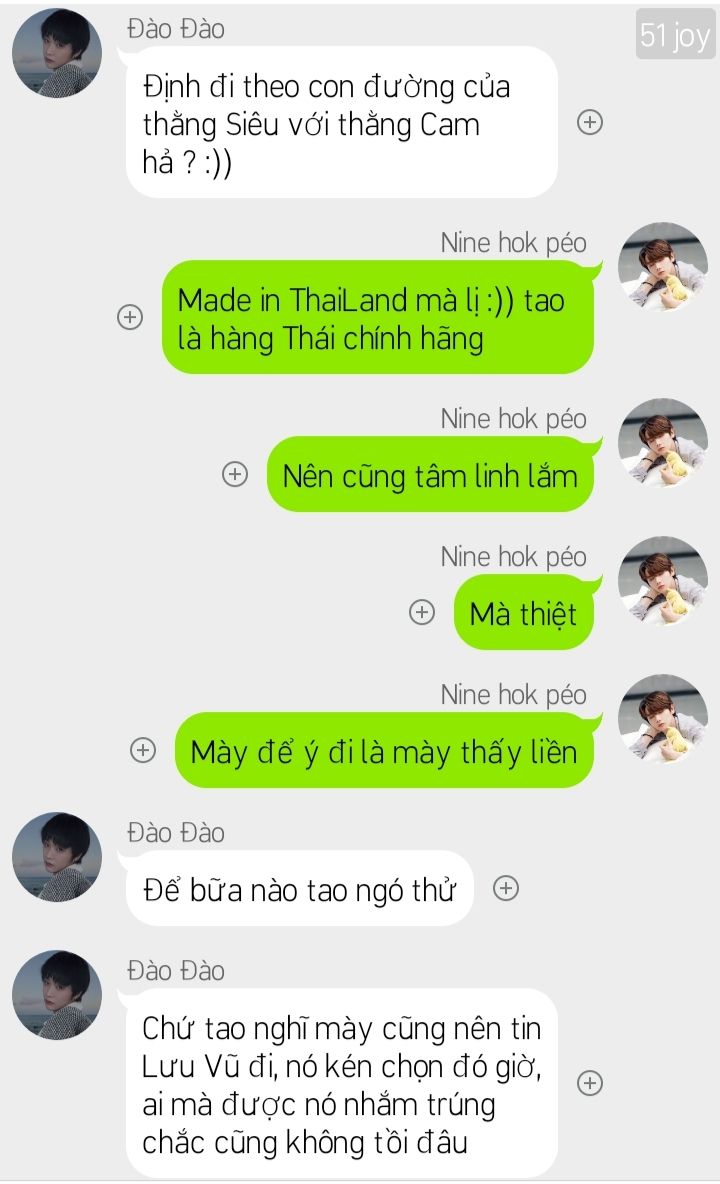This screenshot has width=720, height=1184.
Task: Open Đào Đào's avatar beside "Để bữa nào tao ngó thử"
Action: [x=57, y=857]
